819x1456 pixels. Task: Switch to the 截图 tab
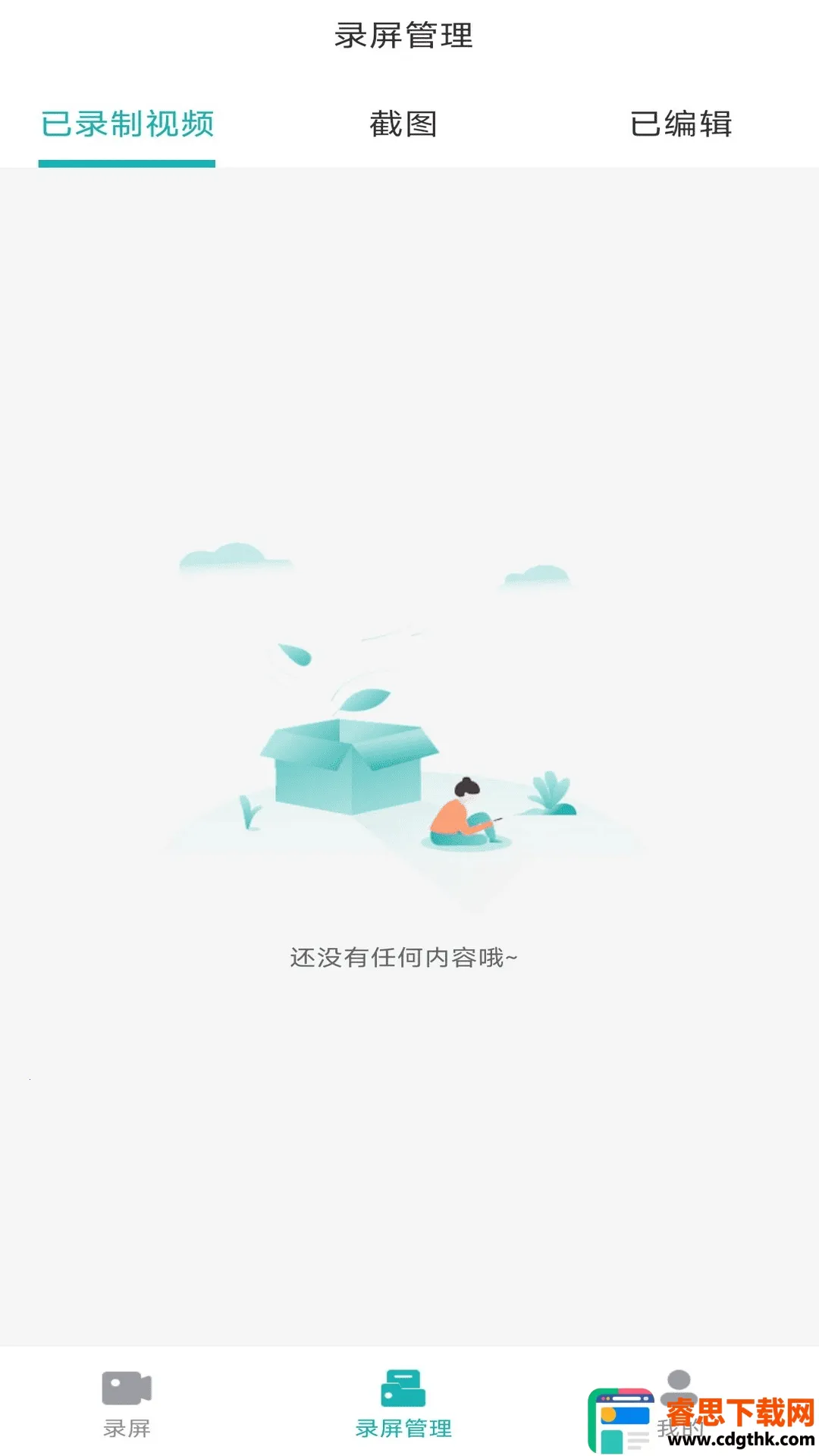[x=403, y=124]
